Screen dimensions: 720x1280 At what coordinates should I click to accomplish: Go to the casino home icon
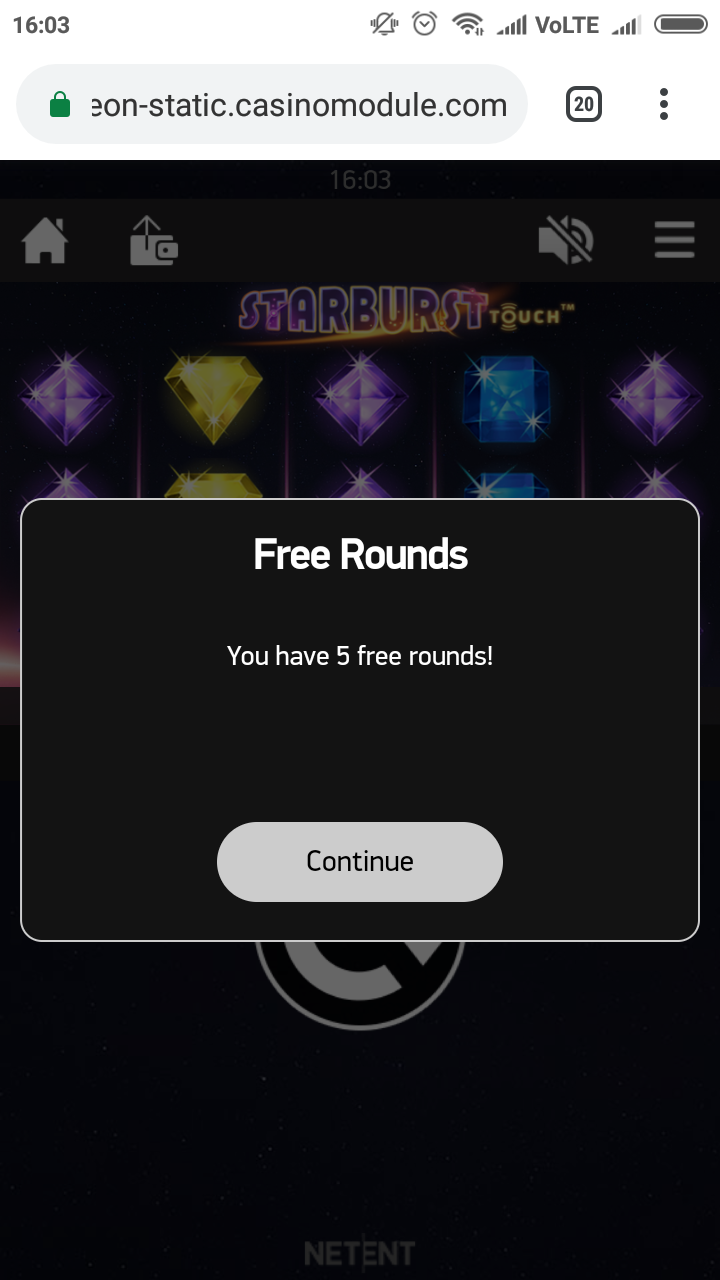point(45,241)
